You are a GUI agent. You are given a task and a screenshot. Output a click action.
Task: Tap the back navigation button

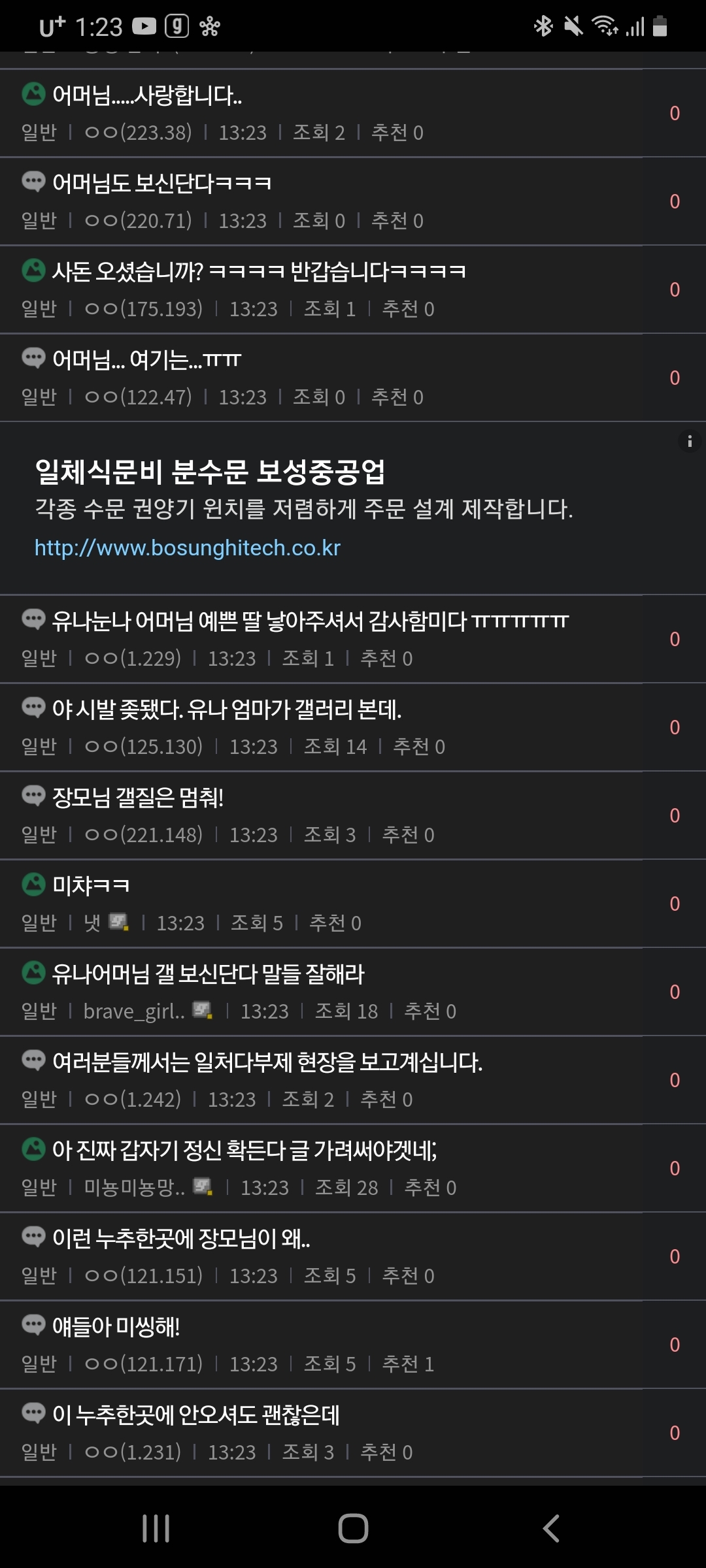(548, 1529)
